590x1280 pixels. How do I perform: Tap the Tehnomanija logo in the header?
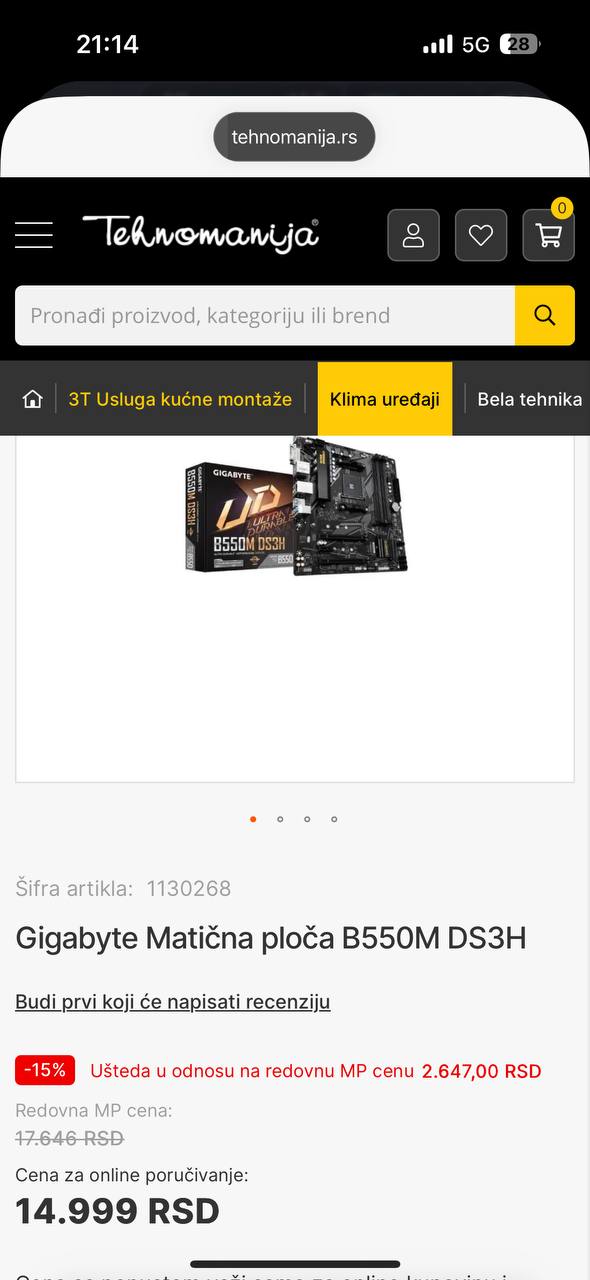[201, 234]
